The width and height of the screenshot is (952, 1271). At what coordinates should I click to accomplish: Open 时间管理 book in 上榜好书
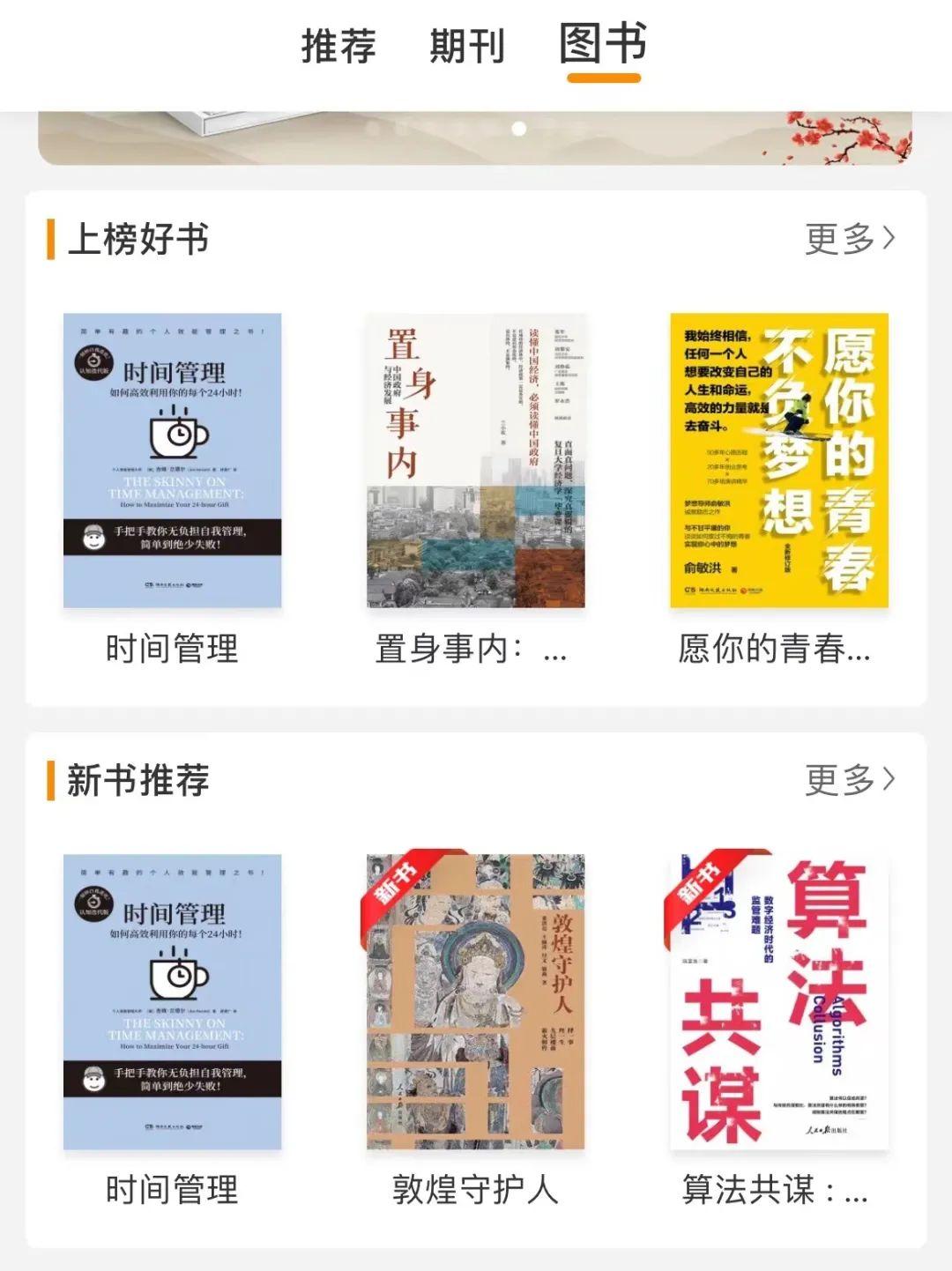pyautogui.click(x=173, y=460)
